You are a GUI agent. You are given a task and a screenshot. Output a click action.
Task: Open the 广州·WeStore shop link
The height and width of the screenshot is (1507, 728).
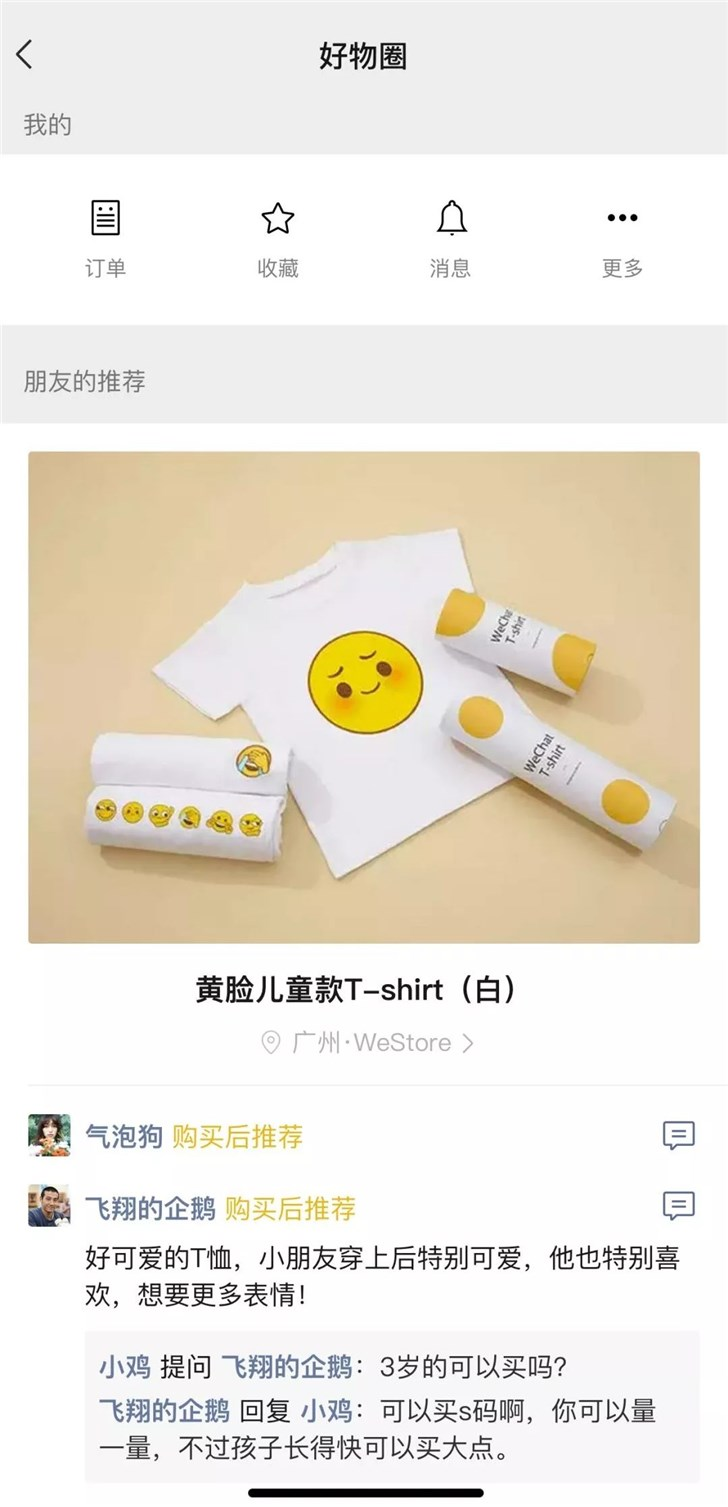[x=367, y=1043]
